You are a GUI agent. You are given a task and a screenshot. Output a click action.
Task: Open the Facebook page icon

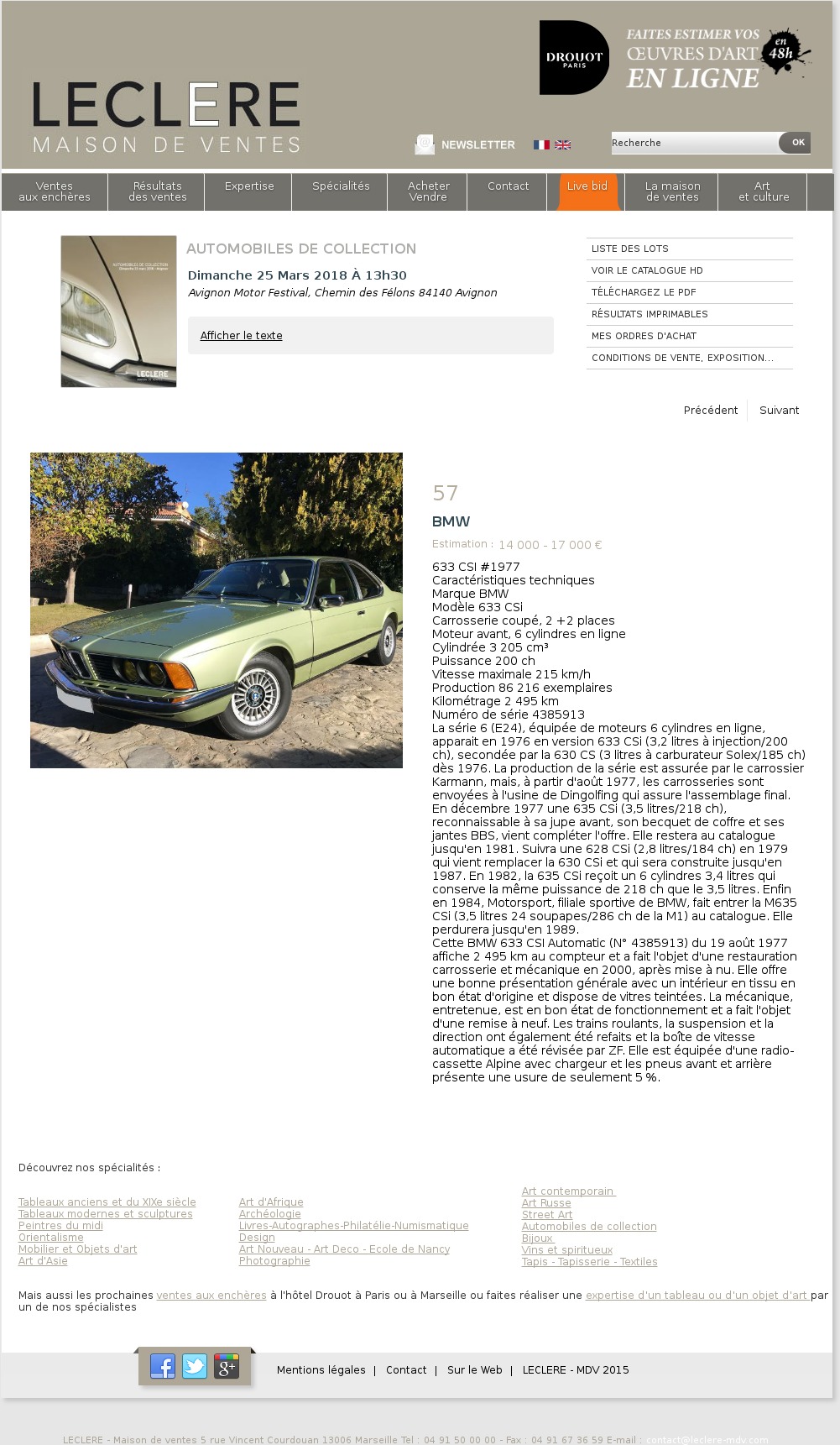pos(163,1366)
